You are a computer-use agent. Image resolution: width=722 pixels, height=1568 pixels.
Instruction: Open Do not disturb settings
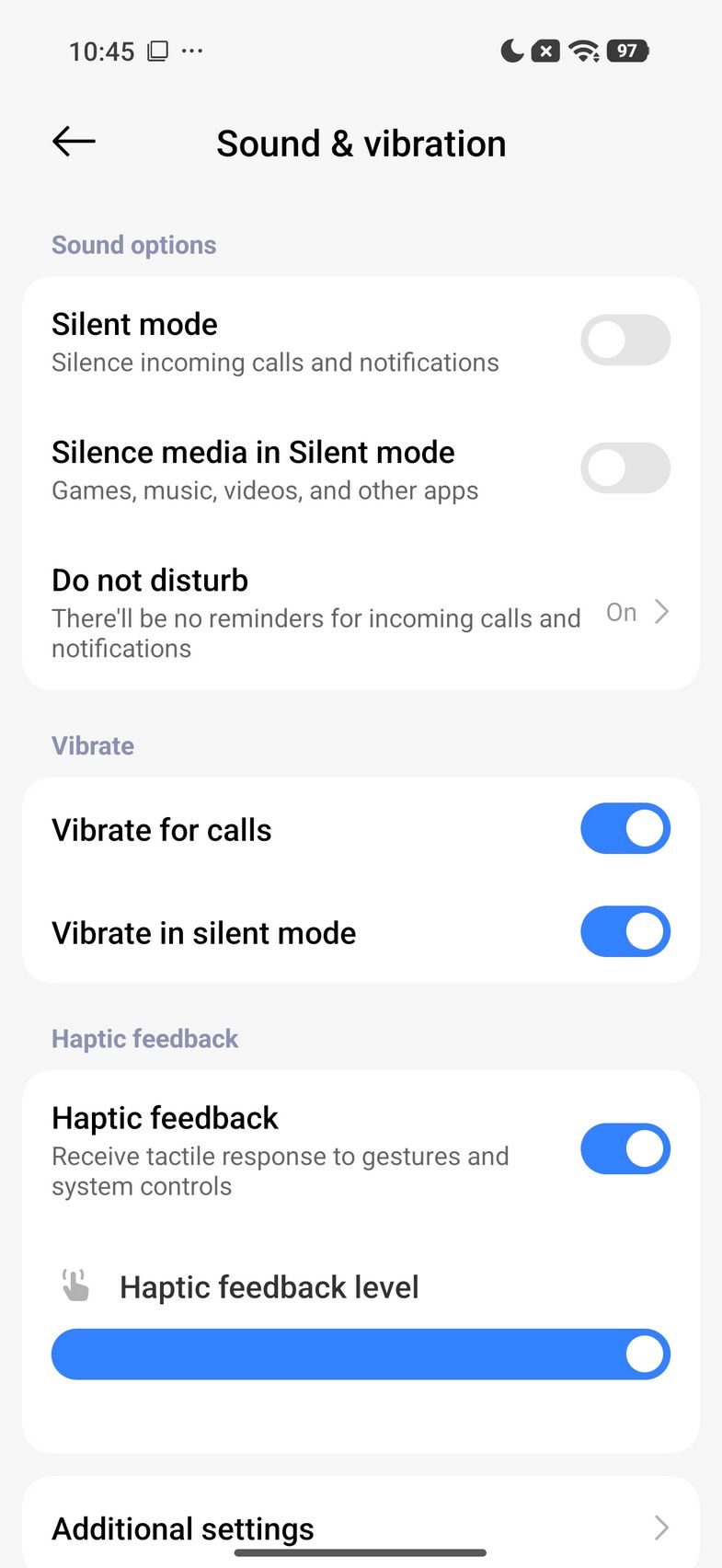361,613
